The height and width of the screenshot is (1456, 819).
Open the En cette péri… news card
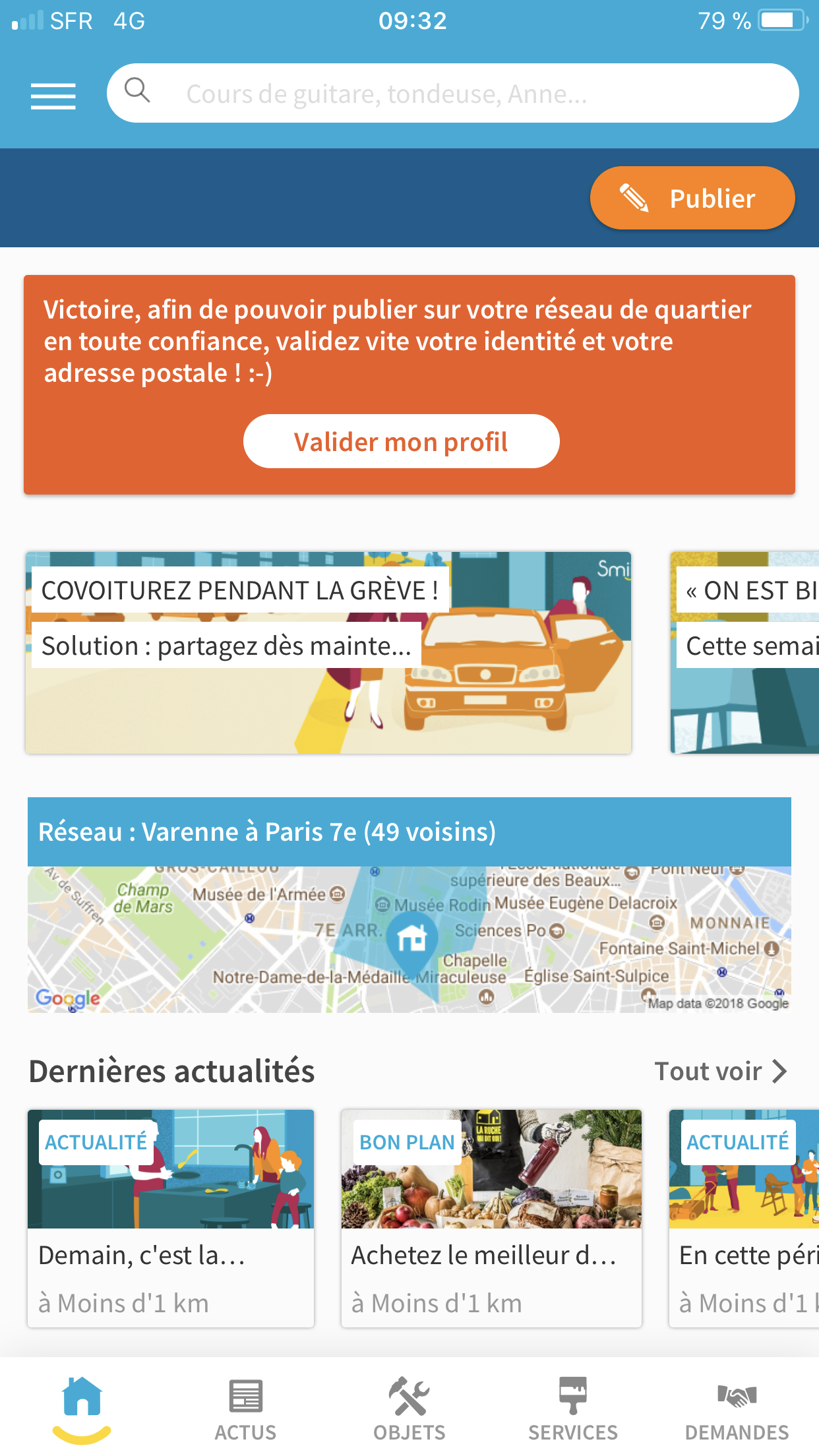744,1219
